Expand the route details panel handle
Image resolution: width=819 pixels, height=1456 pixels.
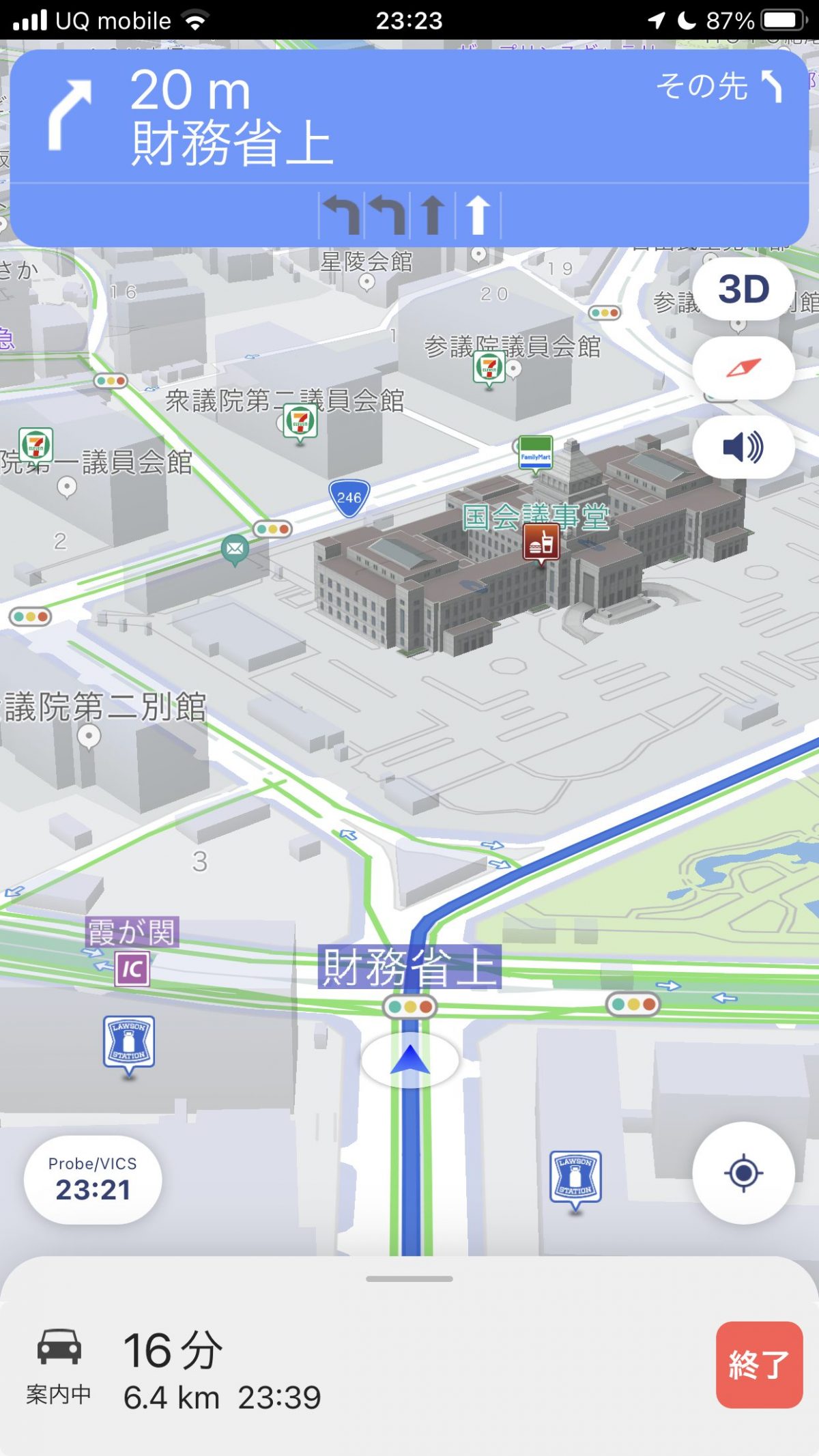click(409, 1279)
